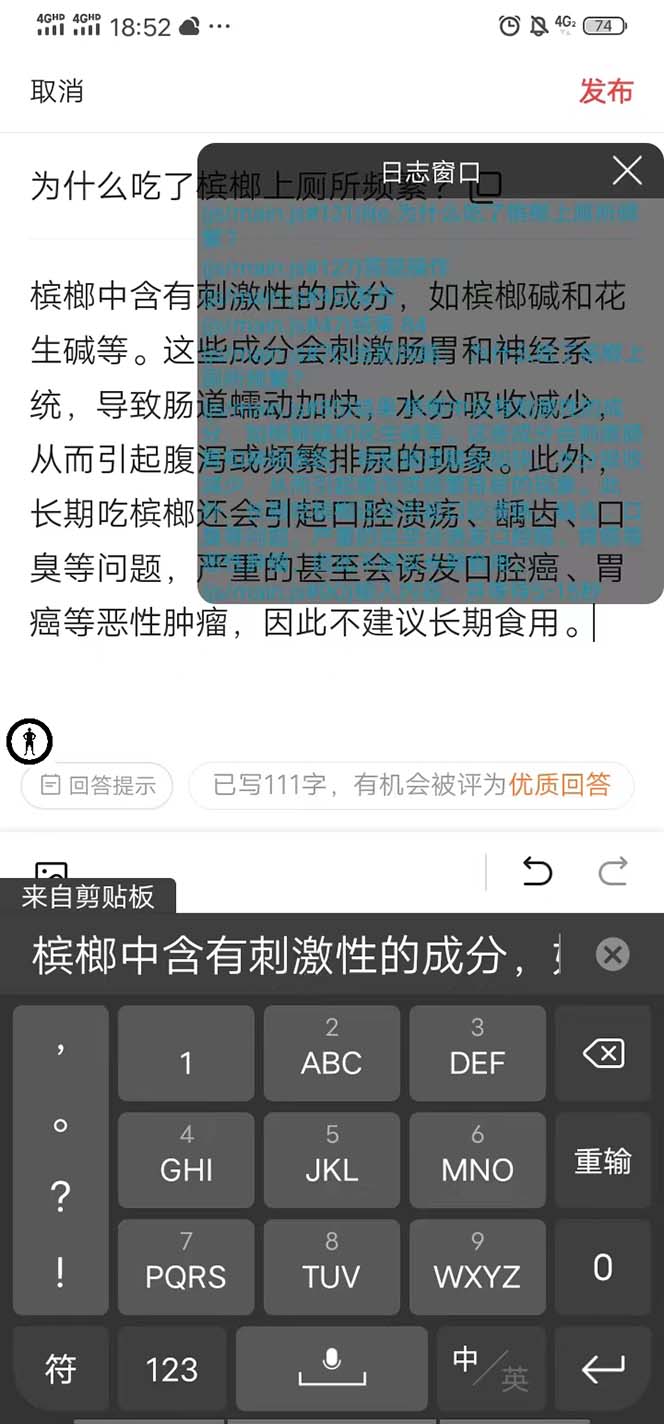Dismiss the clipboard suggestion

click(x=612, y=954)
